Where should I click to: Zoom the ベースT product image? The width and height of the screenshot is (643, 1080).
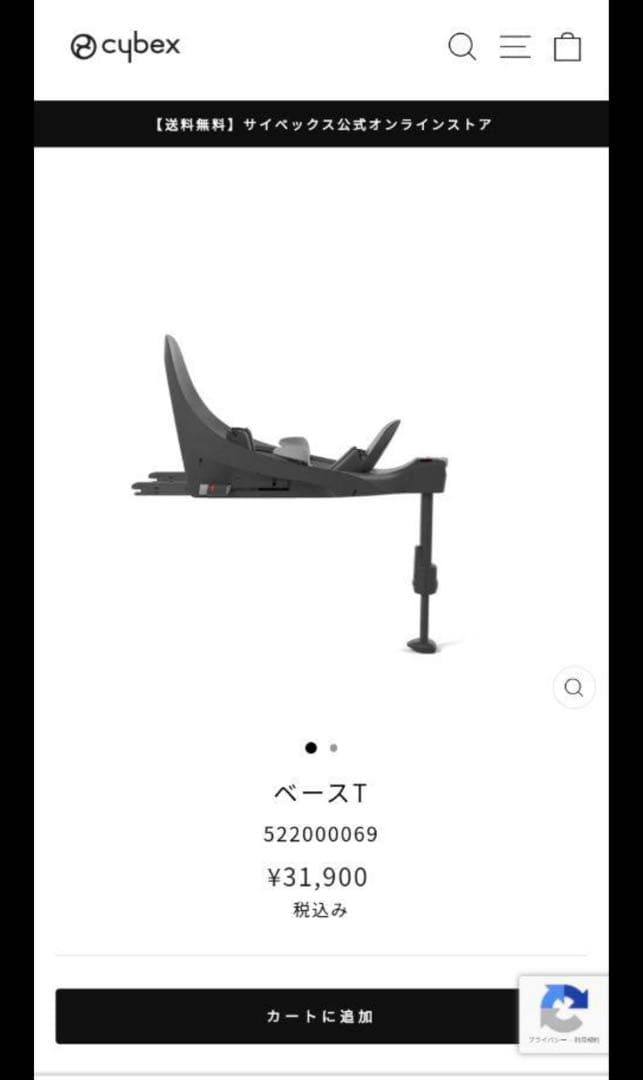(x=573, y=687)
